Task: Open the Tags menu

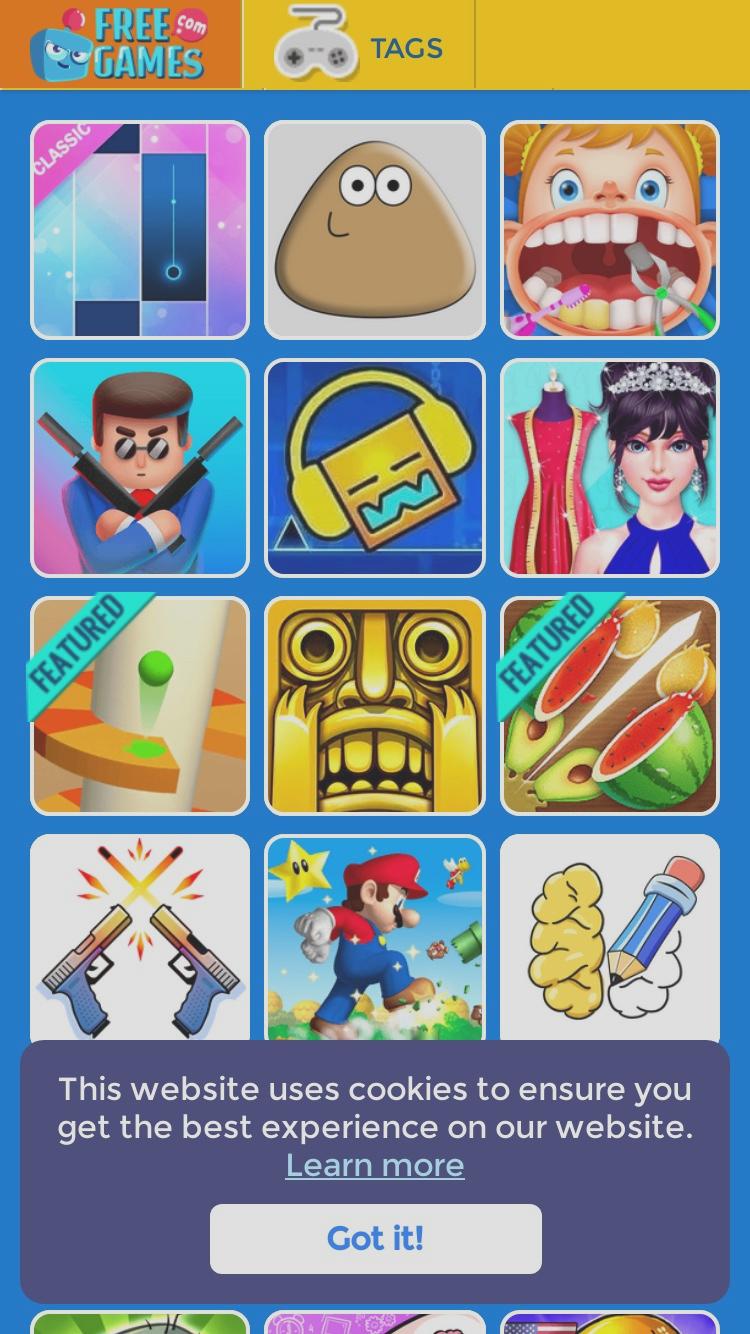Action: 359,45
